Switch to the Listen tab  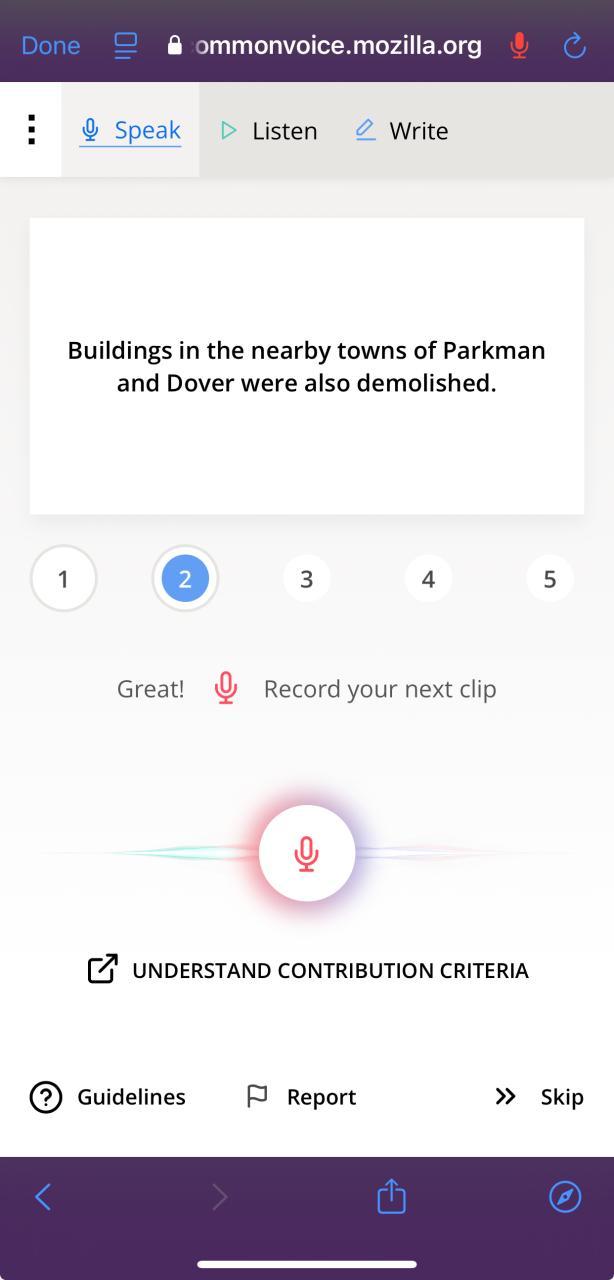[269, 131]
